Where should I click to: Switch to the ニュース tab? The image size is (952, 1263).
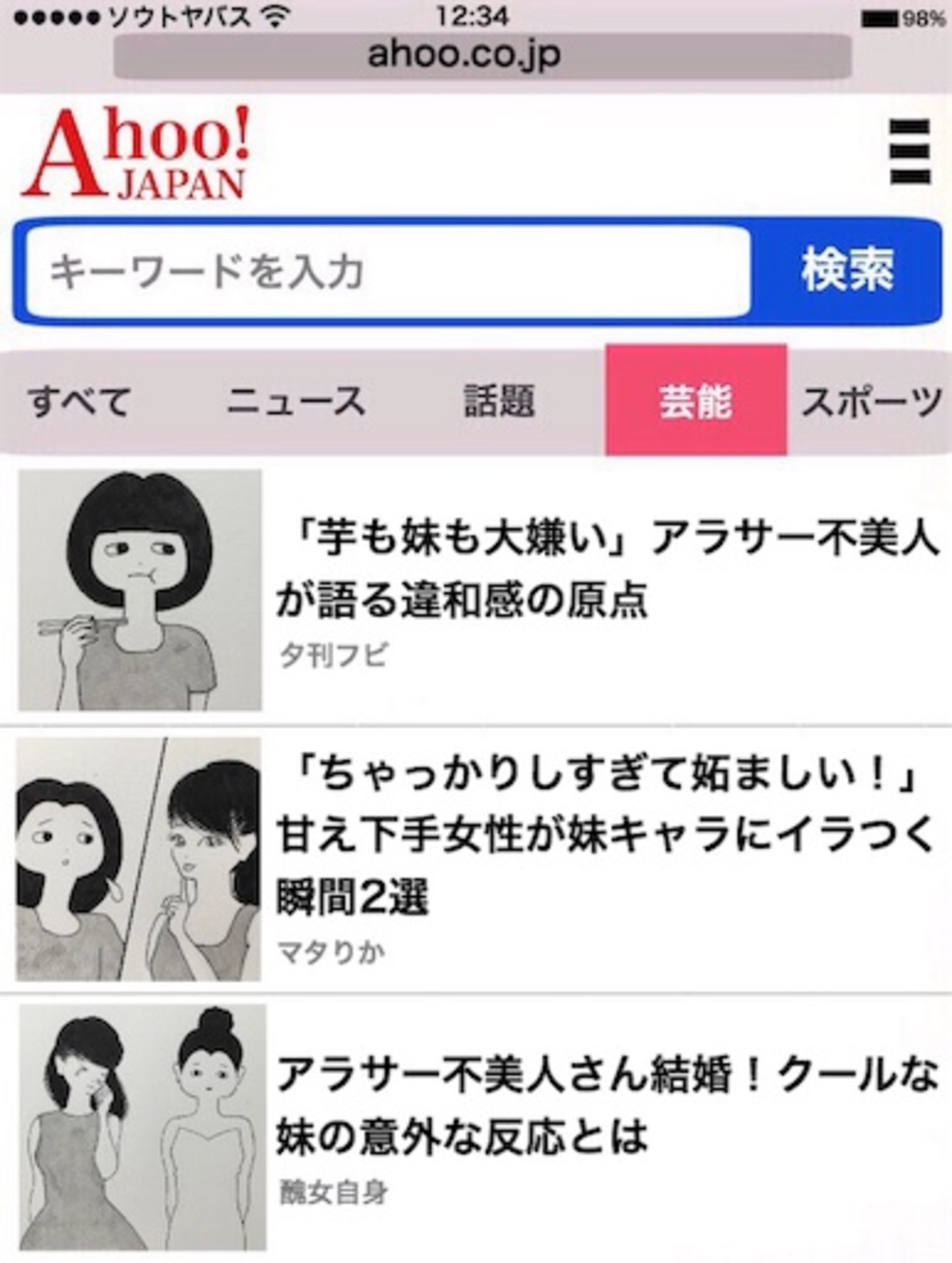tap(295, 401)
